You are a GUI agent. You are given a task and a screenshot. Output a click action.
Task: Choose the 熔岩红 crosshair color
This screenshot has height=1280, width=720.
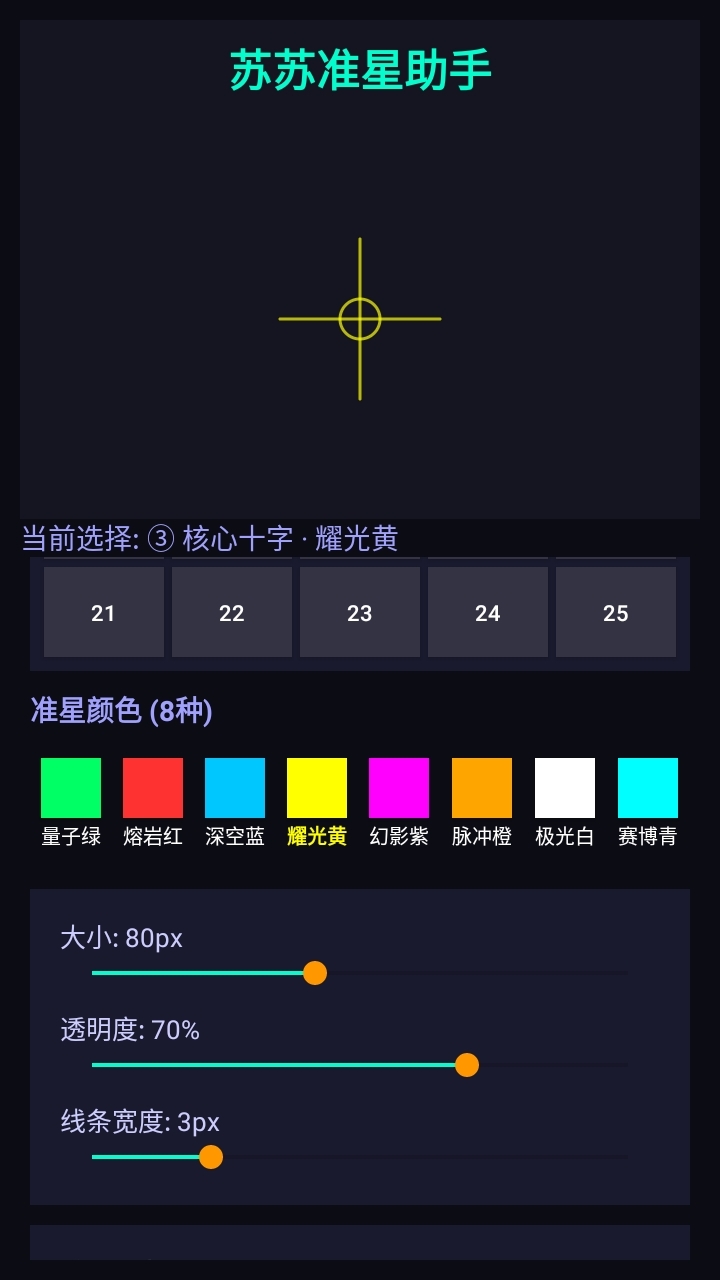(152, 788)
